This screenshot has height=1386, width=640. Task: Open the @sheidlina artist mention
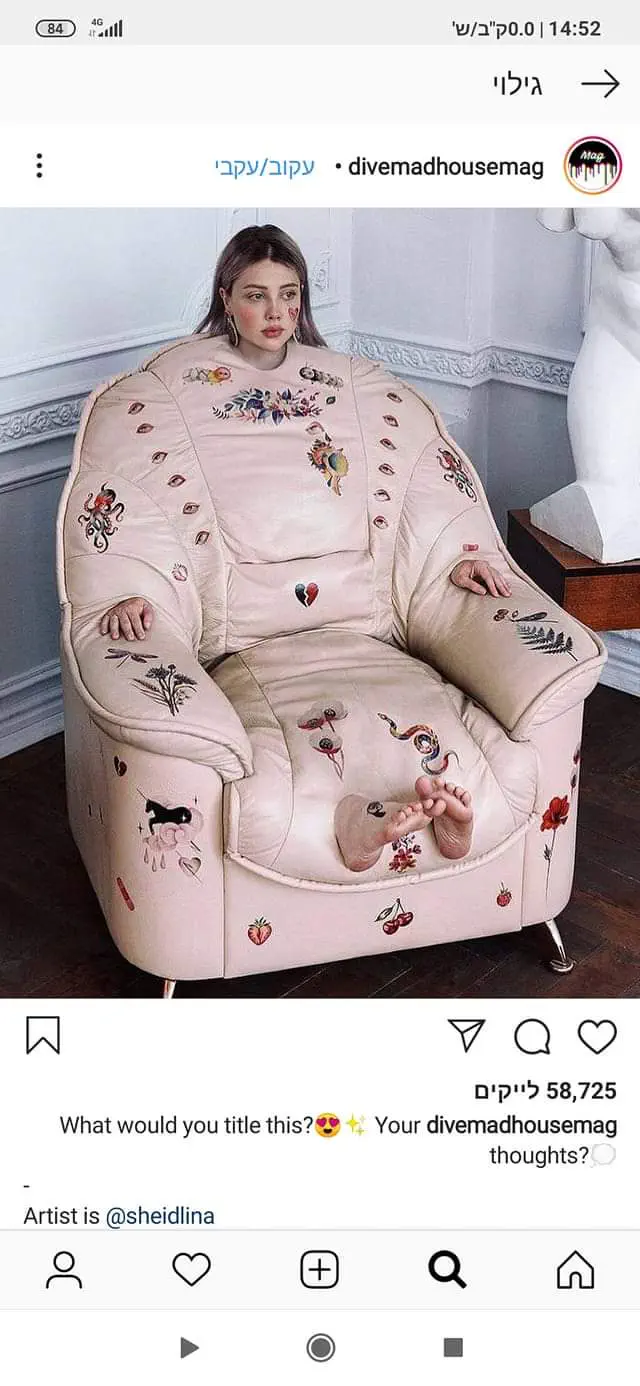pos(160,1216)
